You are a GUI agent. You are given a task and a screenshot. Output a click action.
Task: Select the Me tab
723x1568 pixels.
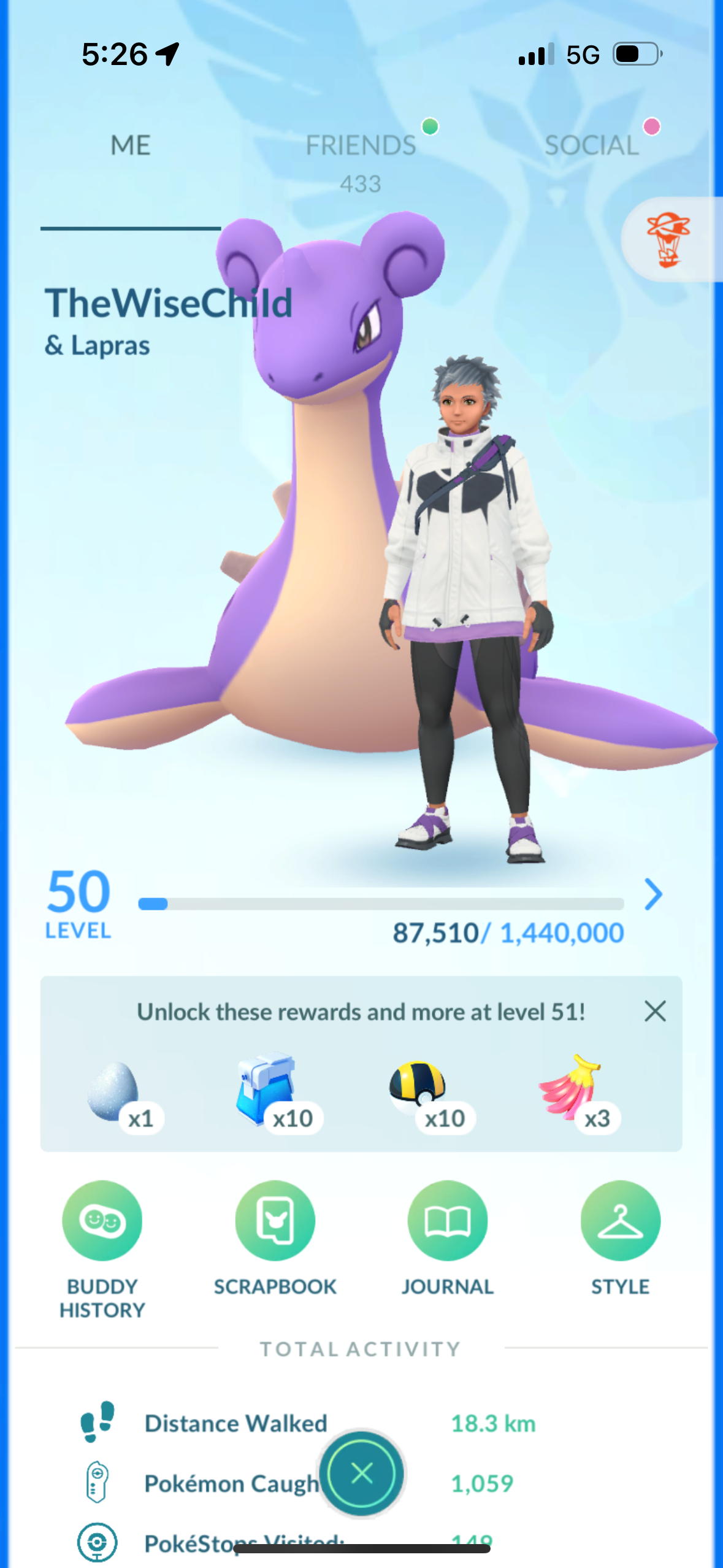point(130,146)
